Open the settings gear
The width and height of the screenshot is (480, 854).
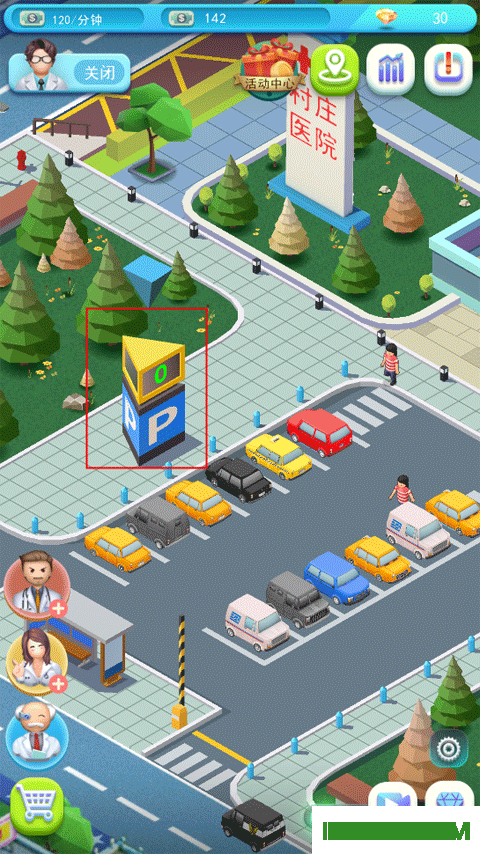448,748
